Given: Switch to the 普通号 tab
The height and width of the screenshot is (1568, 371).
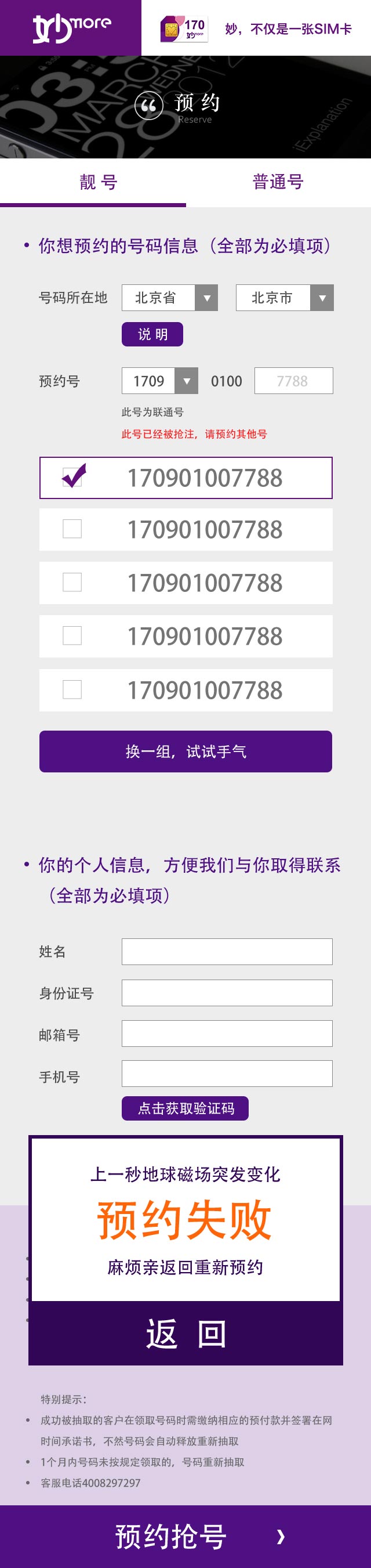Looking at the screenshot, I should point(278,182).
